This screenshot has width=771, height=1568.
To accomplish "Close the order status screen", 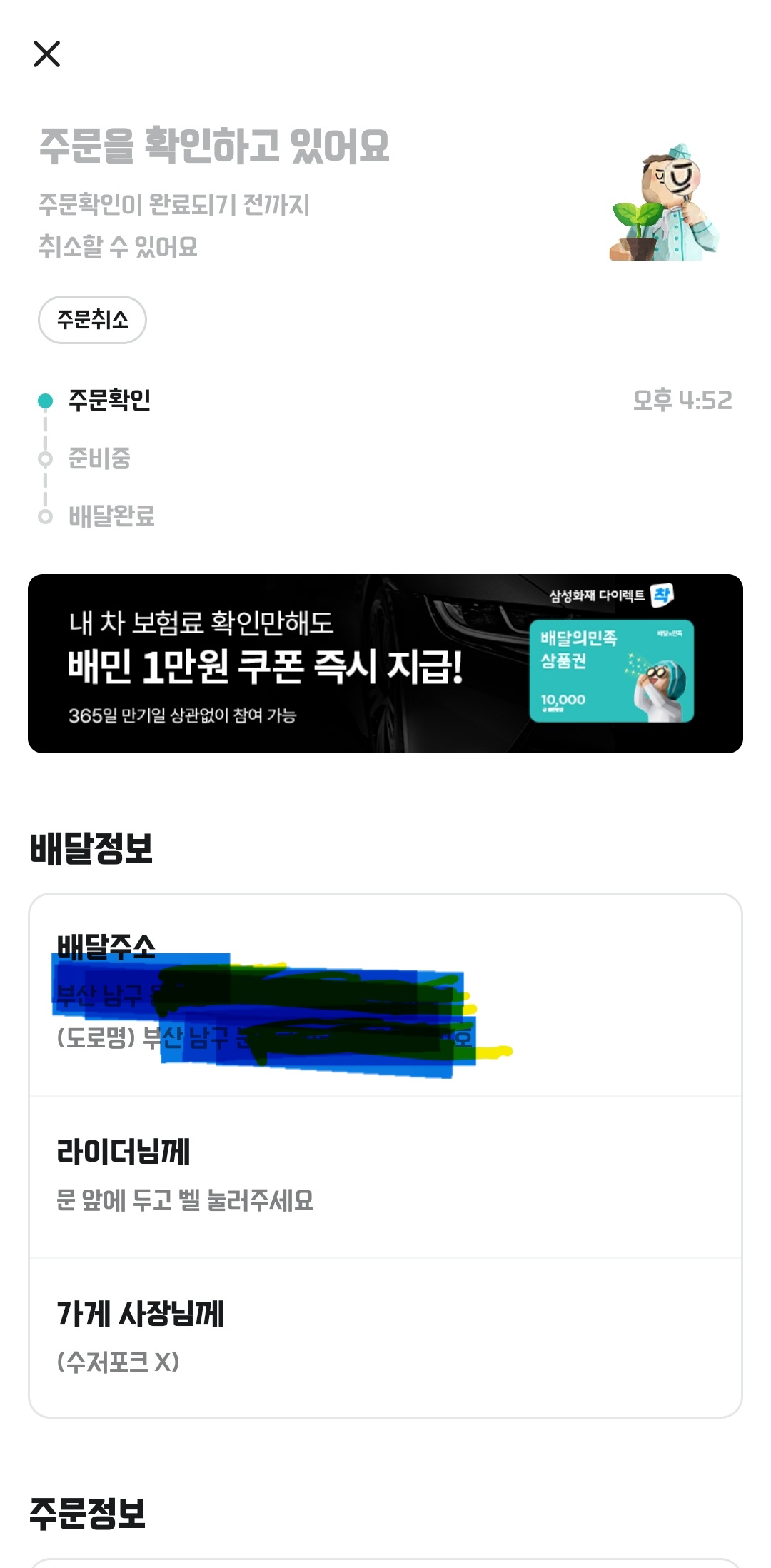I will (47, 54).
